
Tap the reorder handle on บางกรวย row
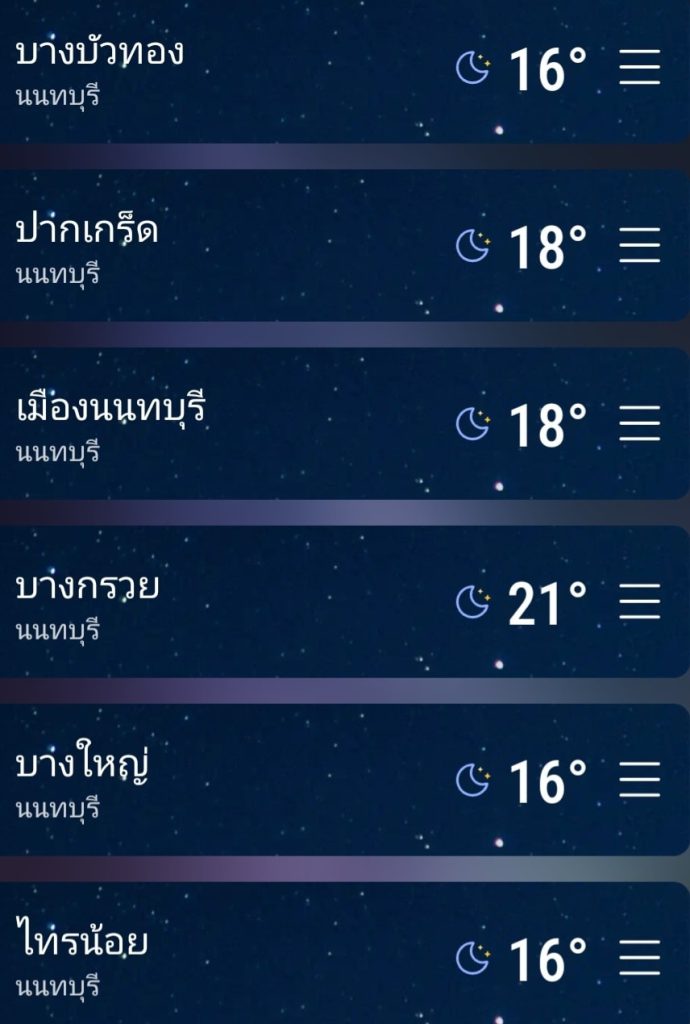click(640, 602)
